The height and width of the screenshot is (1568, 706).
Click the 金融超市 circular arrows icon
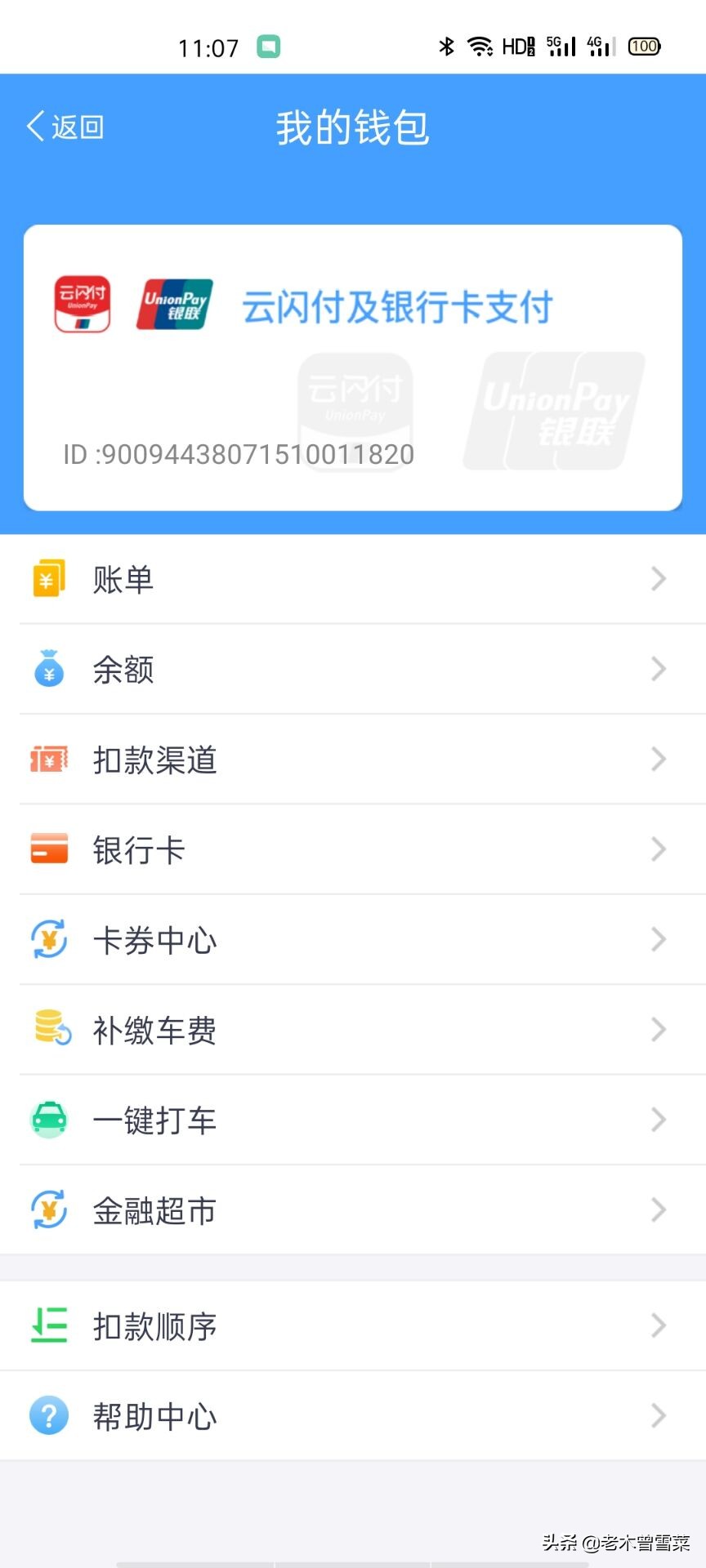pyautogui.click(x=49, y=1210)
